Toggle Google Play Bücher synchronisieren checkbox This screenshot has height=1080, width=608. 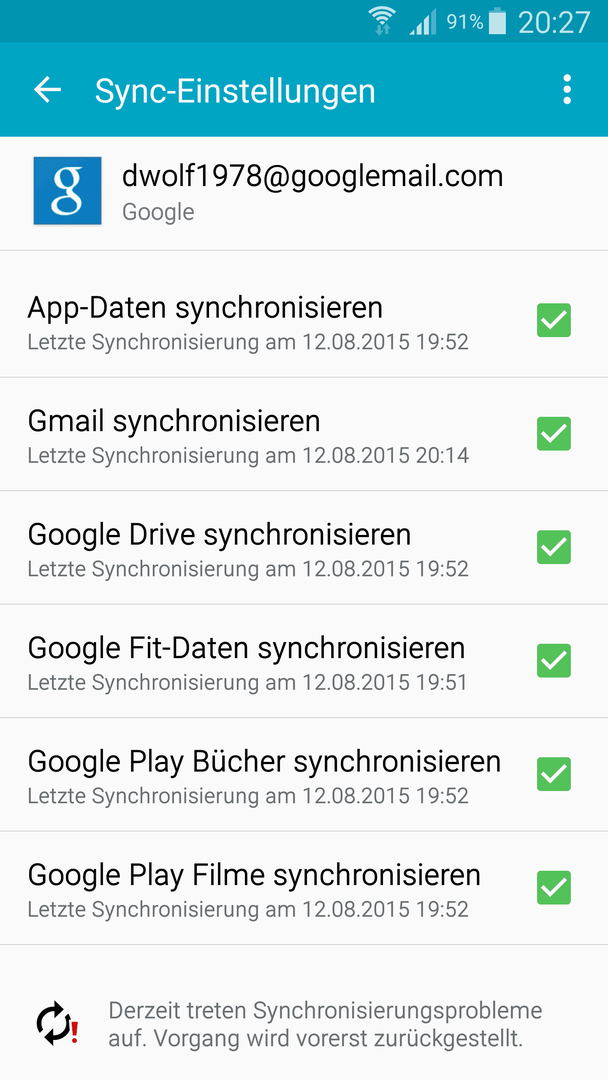554,774
